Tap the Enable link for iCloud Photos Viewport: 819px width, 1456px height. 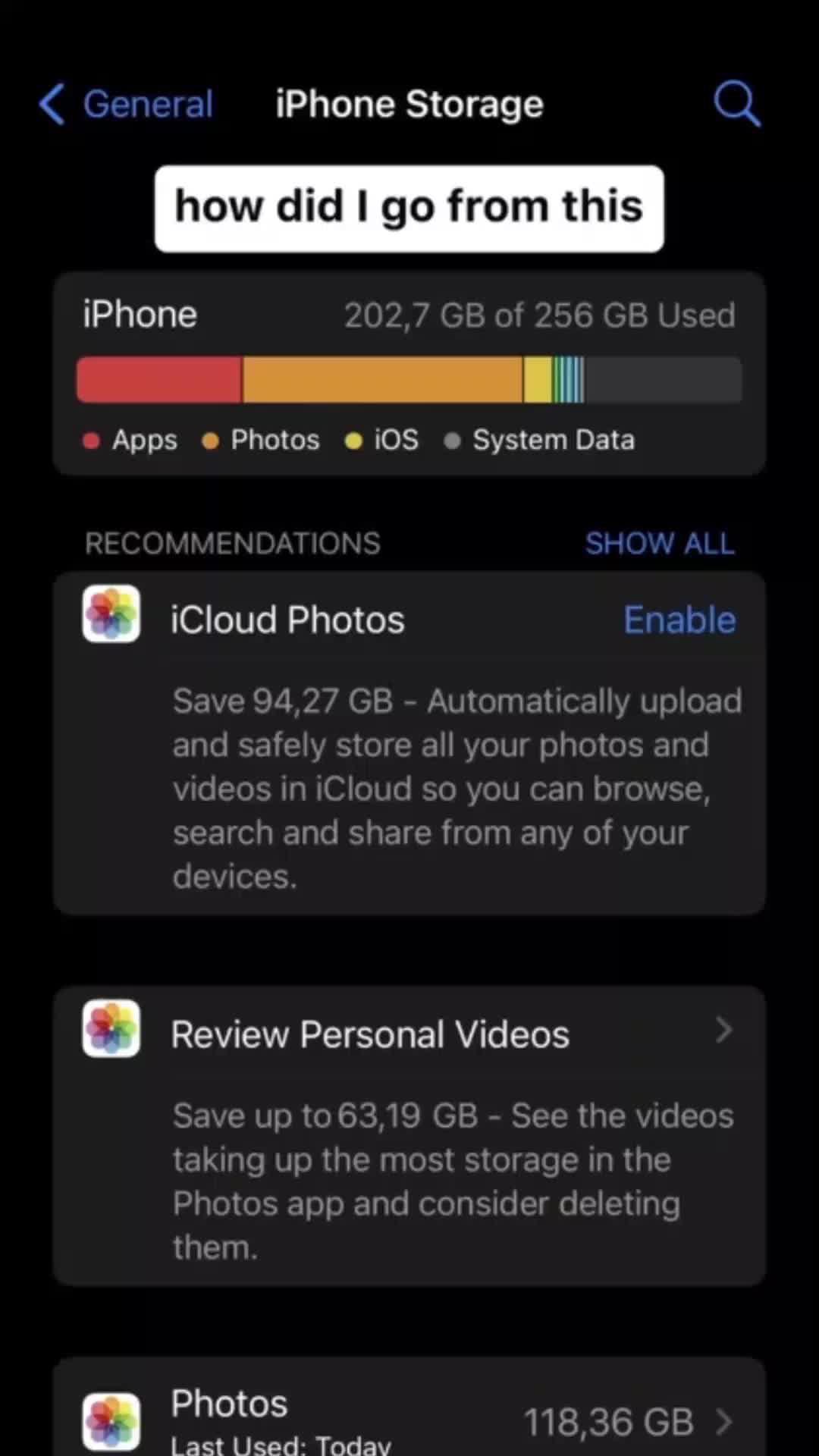679,620
